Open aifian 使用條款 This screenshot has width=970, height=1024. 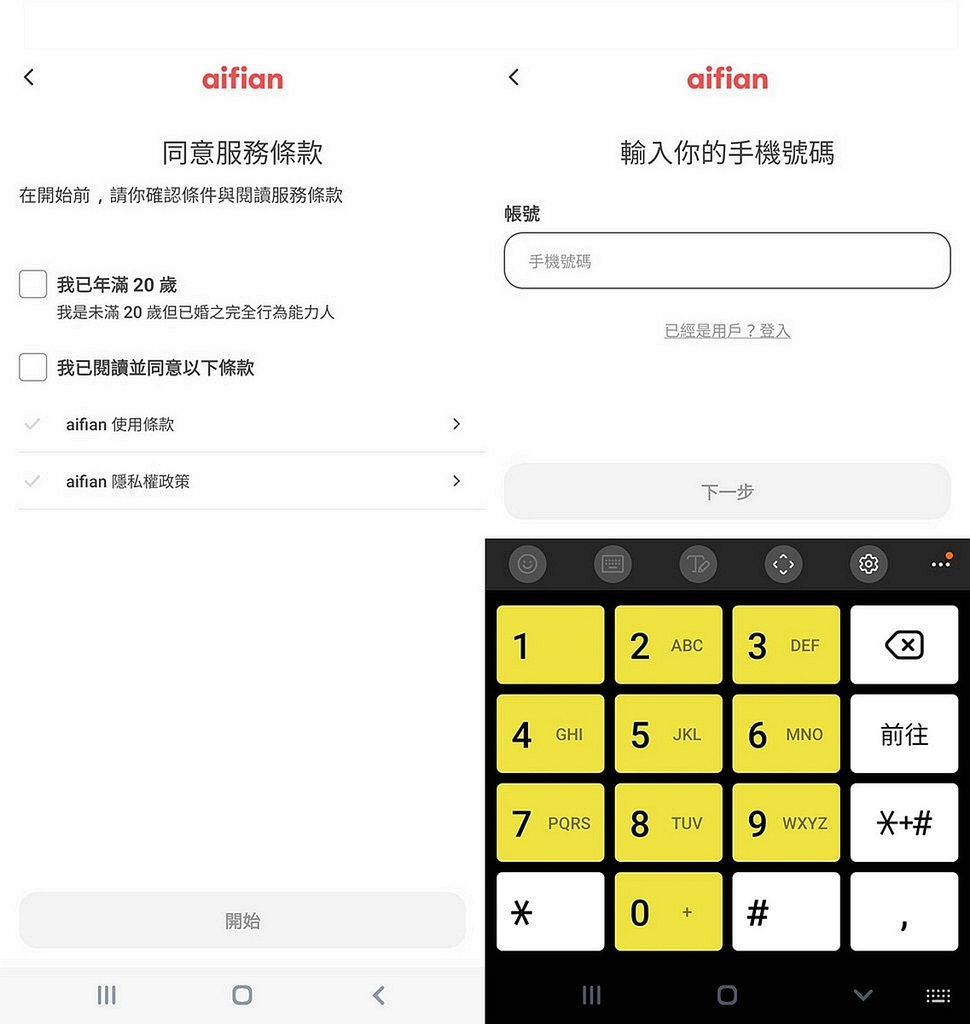click(250, 424)
